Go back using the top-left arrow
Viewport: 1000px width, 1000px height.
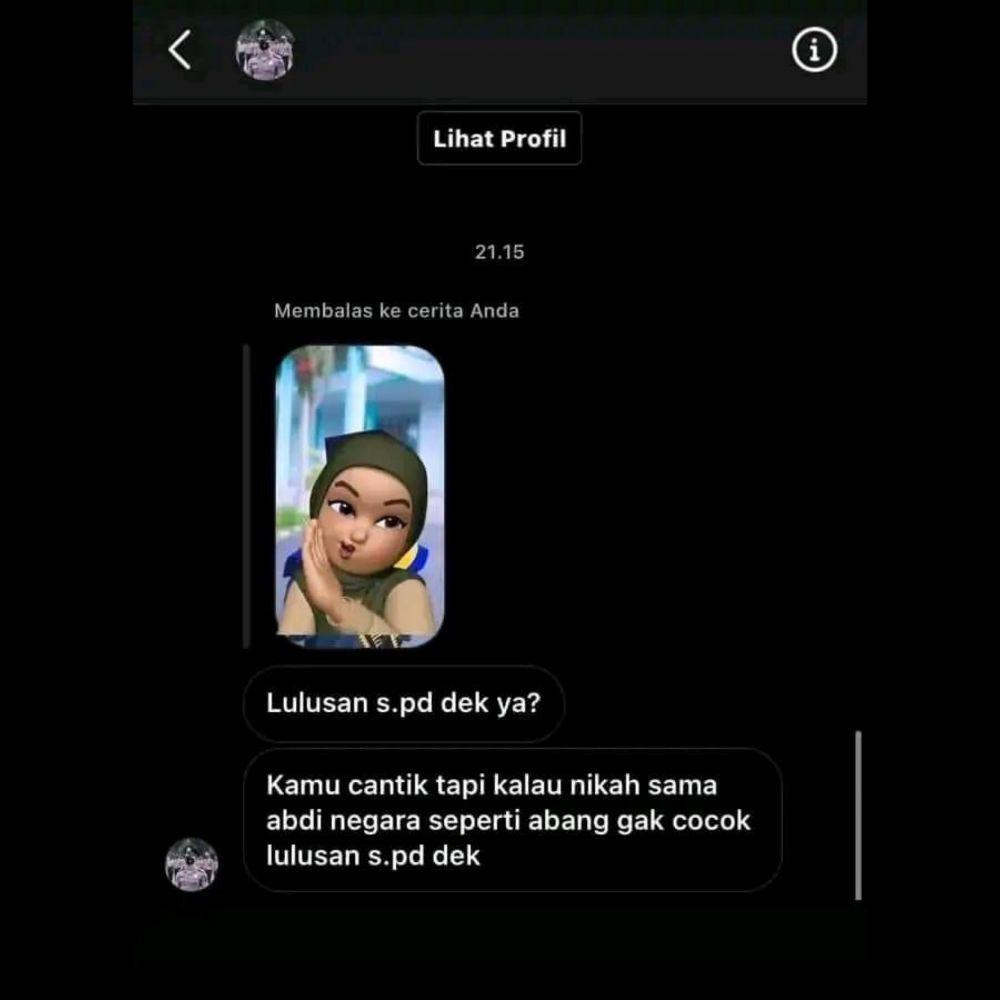click(179, 49)
